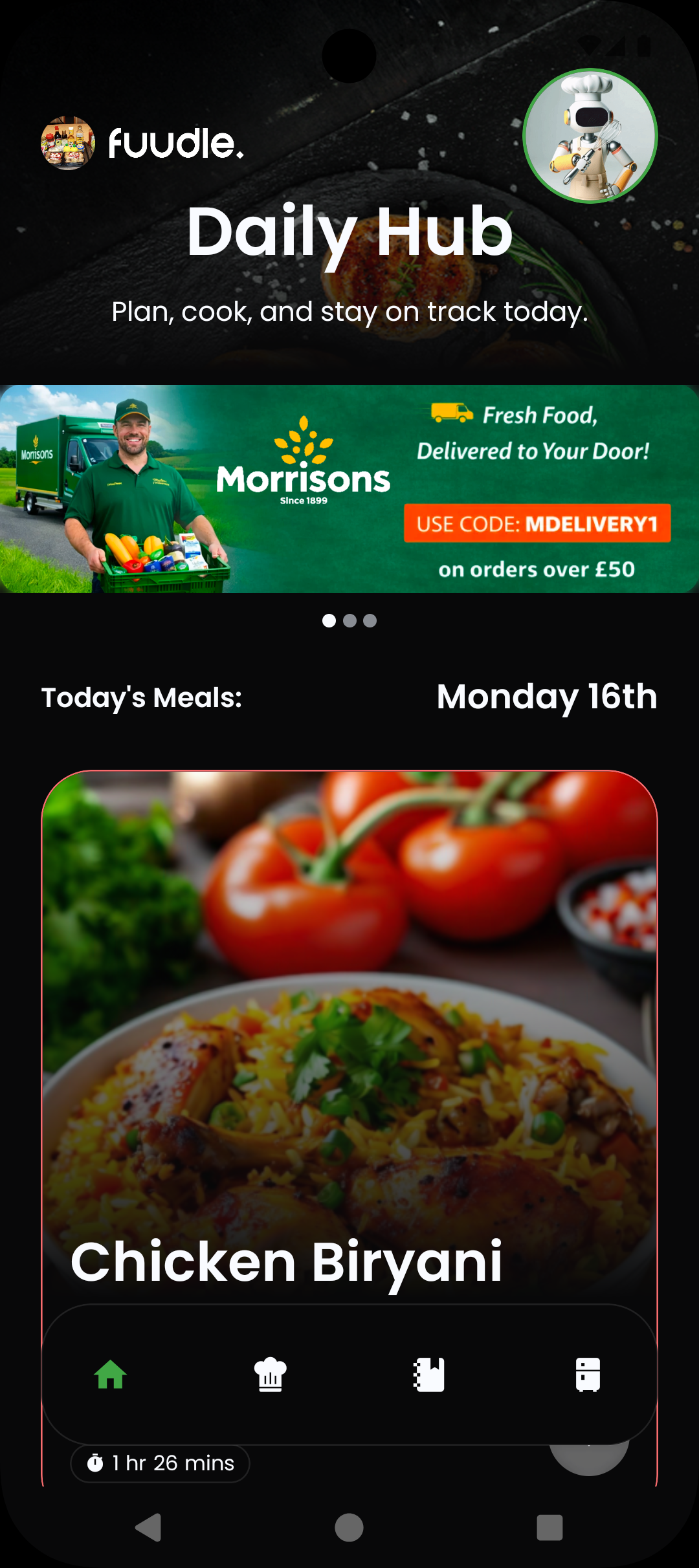
Task: Tap the system home button
Action: click(349, 1528)
